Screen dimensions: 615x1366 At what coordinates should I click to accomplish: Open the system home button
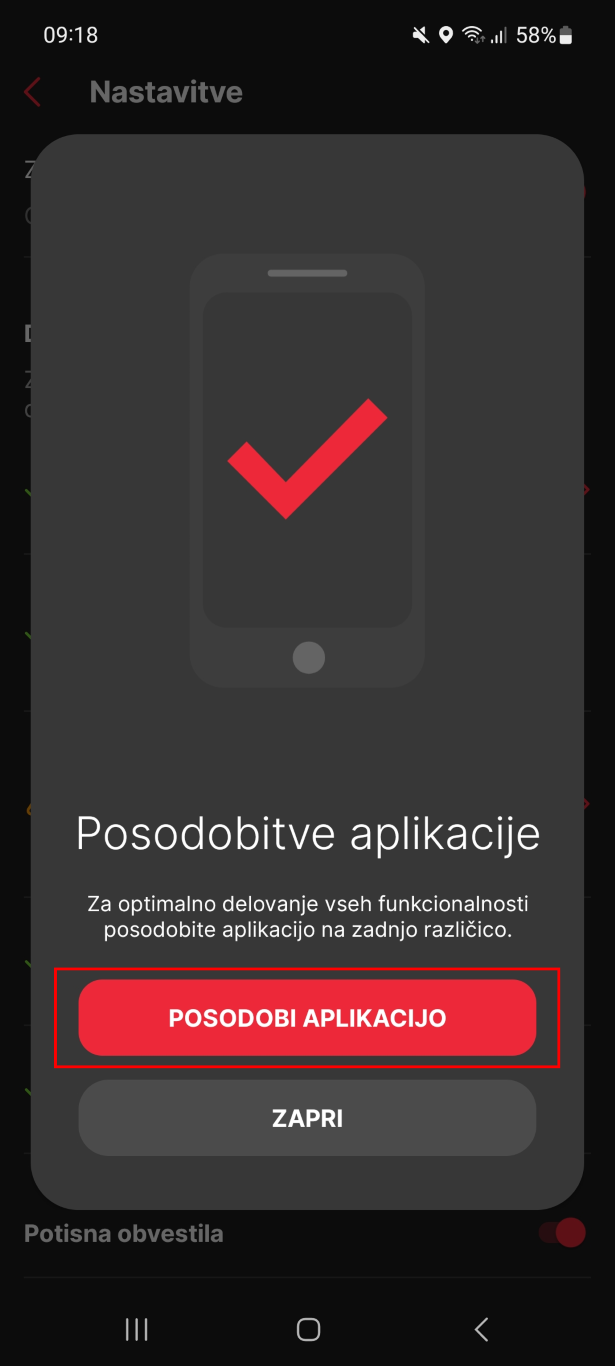(308, 1329)
